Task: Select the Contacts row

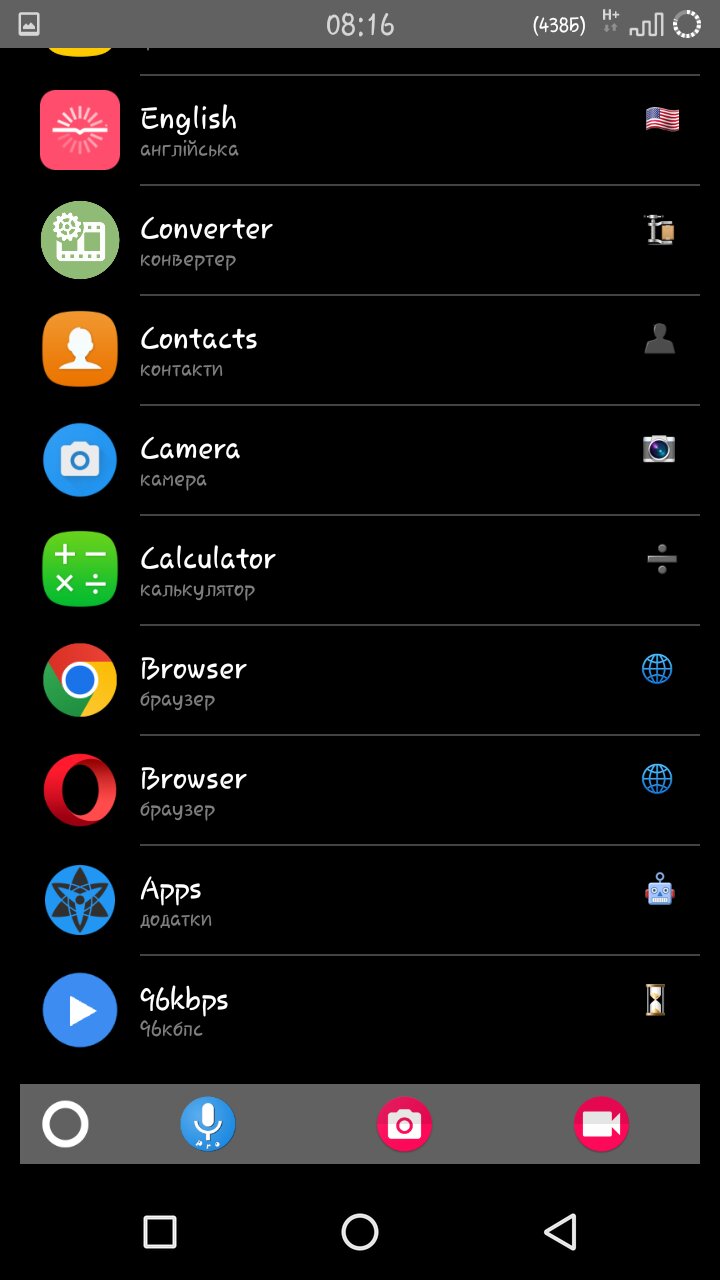Action: (360, 350)
